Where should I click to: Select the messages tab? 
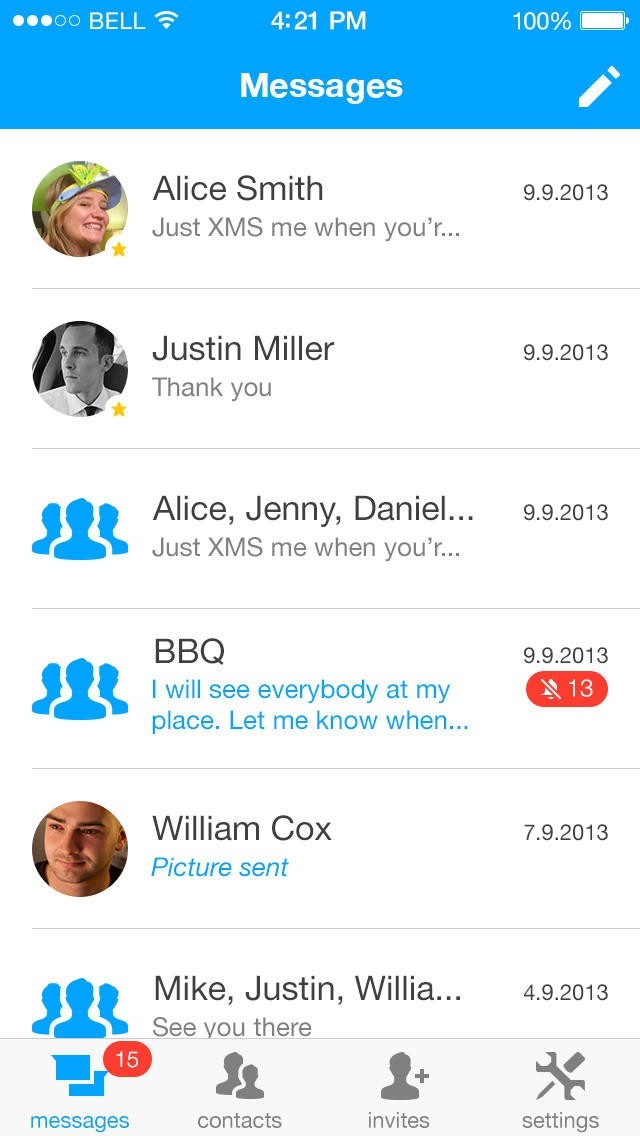80,1092
